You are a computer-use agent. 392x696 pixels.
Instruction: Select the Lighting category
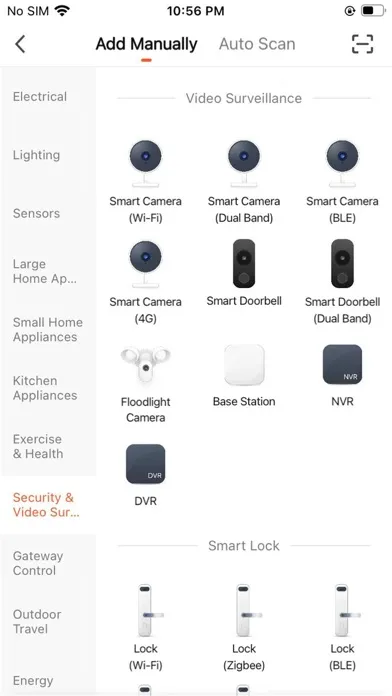point(36,155)
